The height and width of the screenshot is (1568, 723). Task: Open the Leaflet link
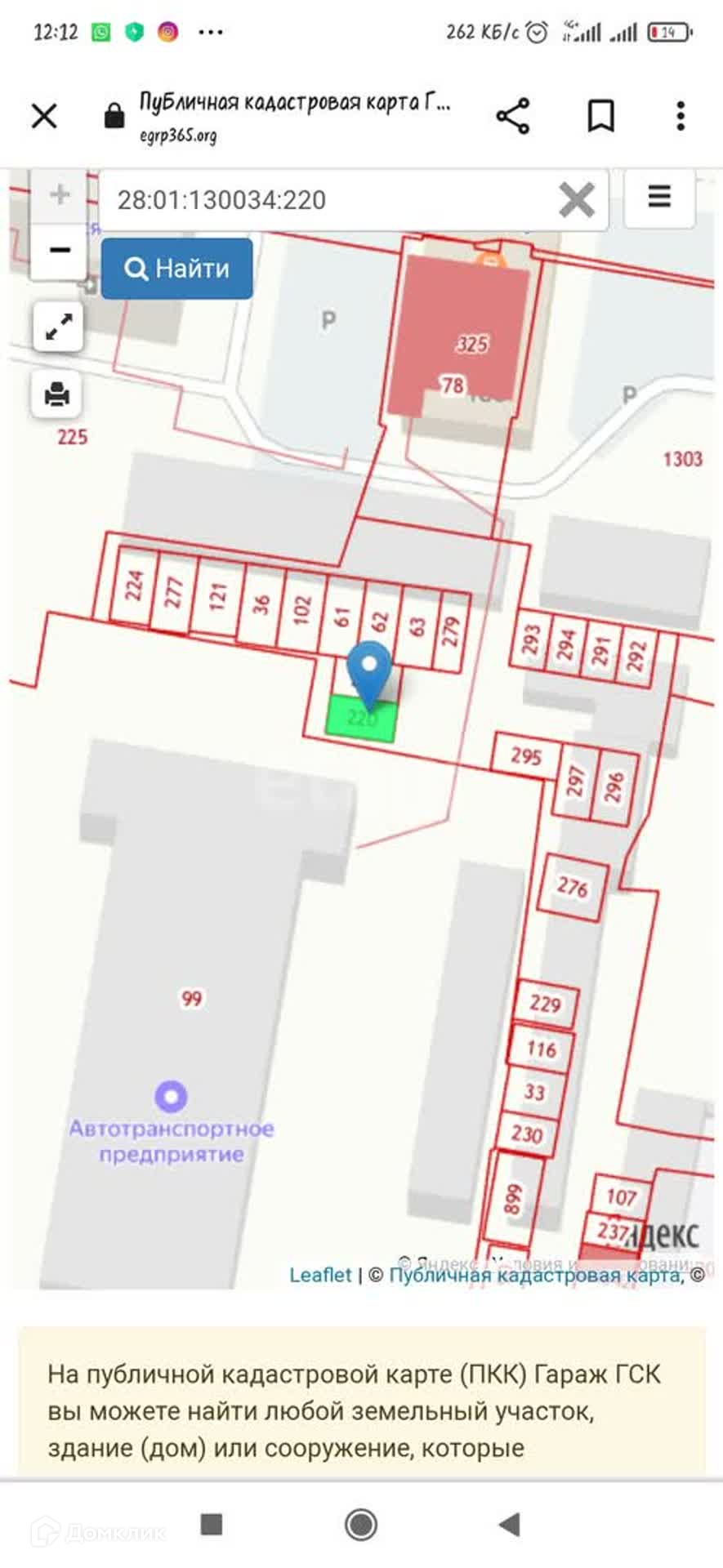point(320,1275)
